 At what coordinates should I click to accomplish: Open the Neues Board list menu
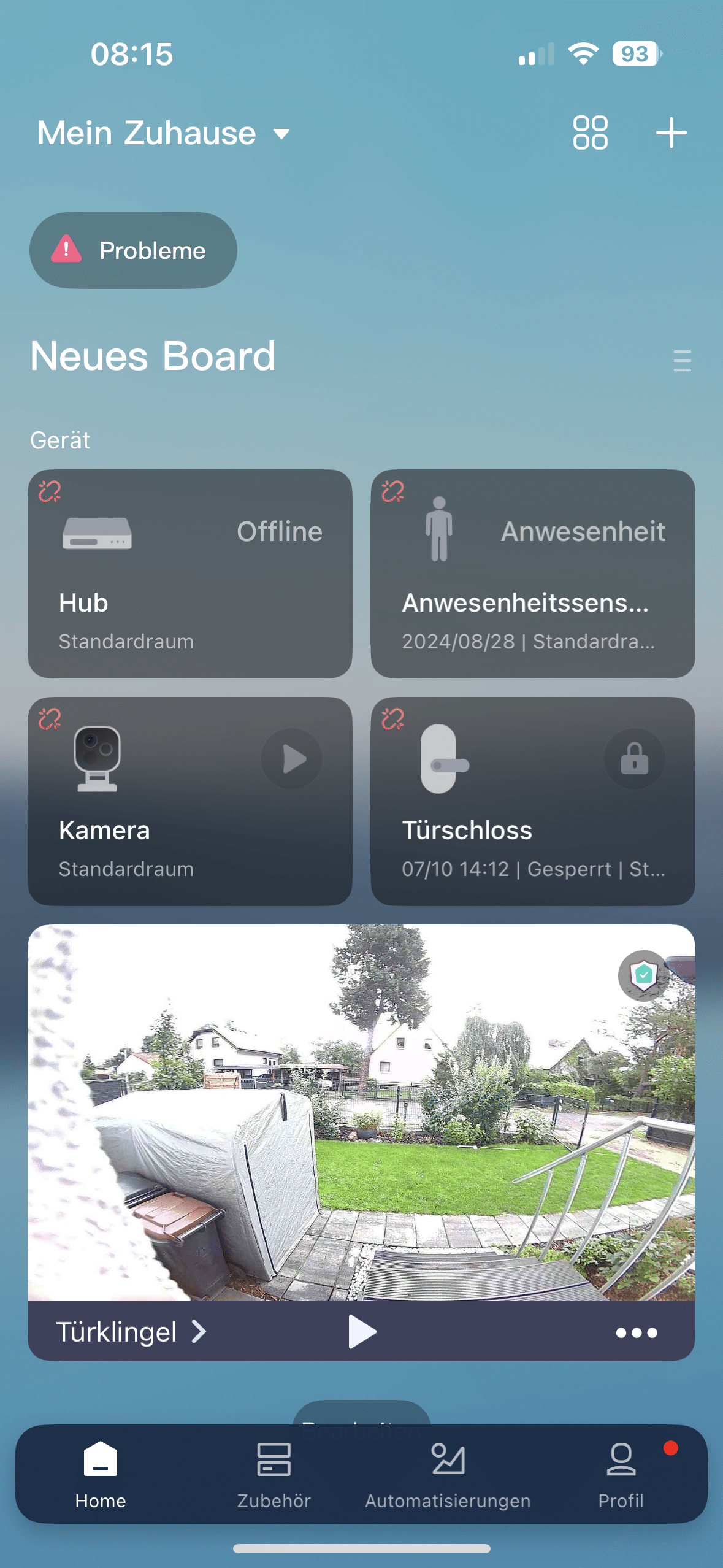pos(682,361)
